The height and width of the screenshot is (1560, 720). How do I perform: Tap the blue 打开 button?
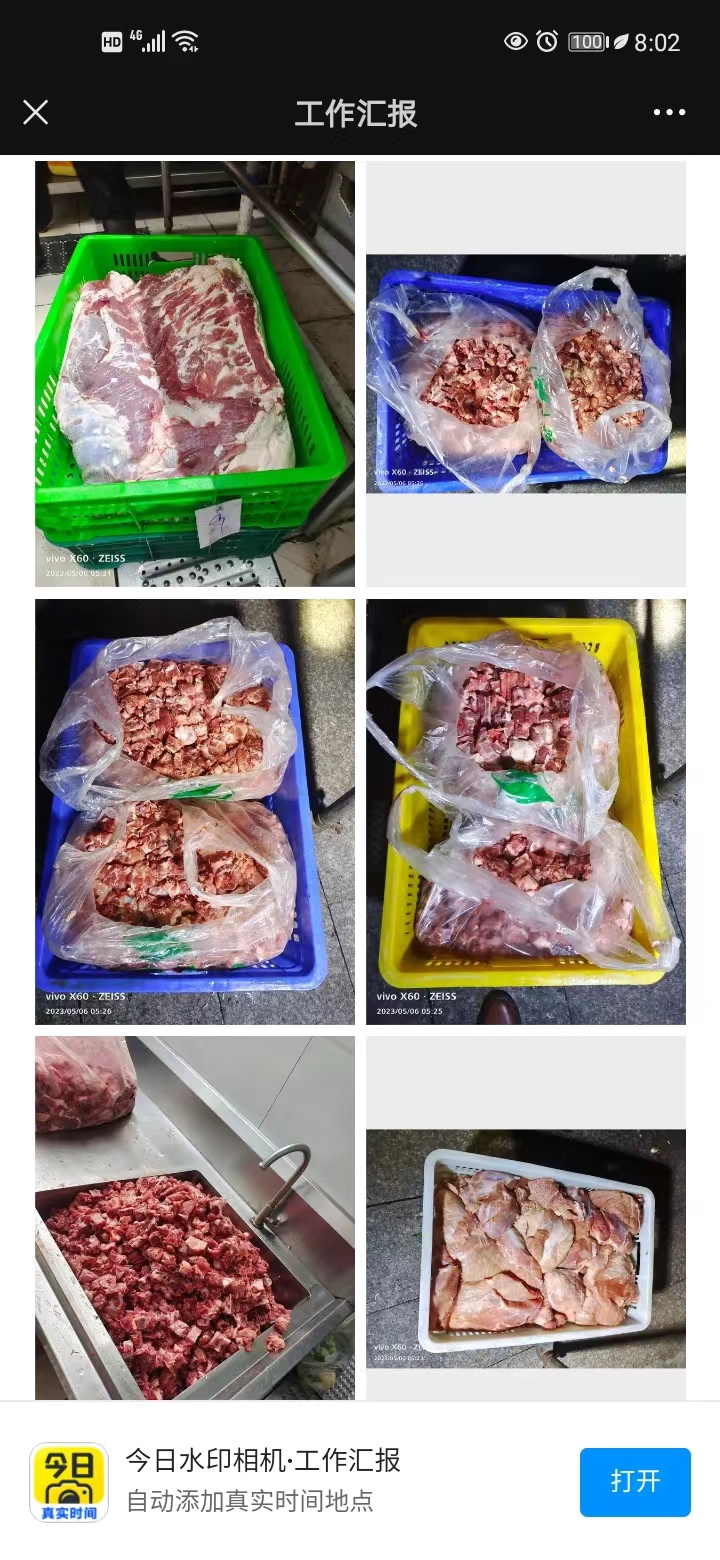[635, 1481]
